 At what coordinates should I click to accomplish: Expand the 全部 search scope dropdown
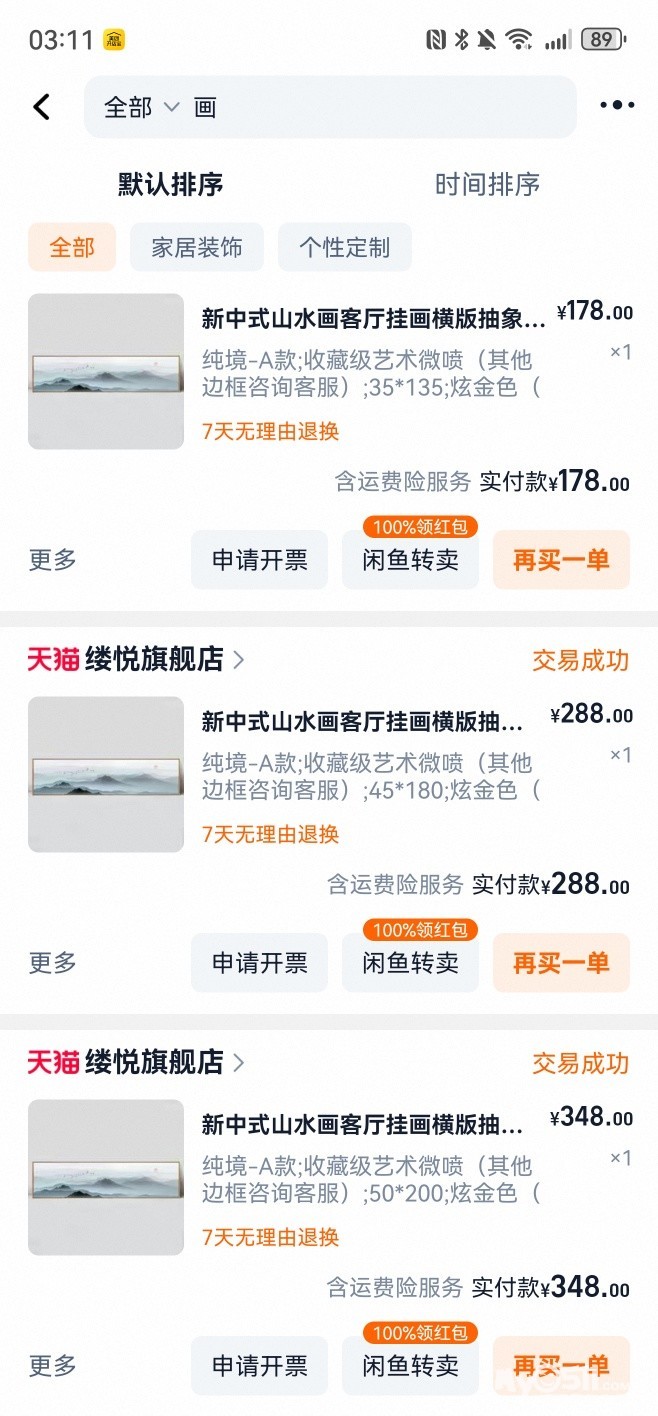tap(141, 107)
